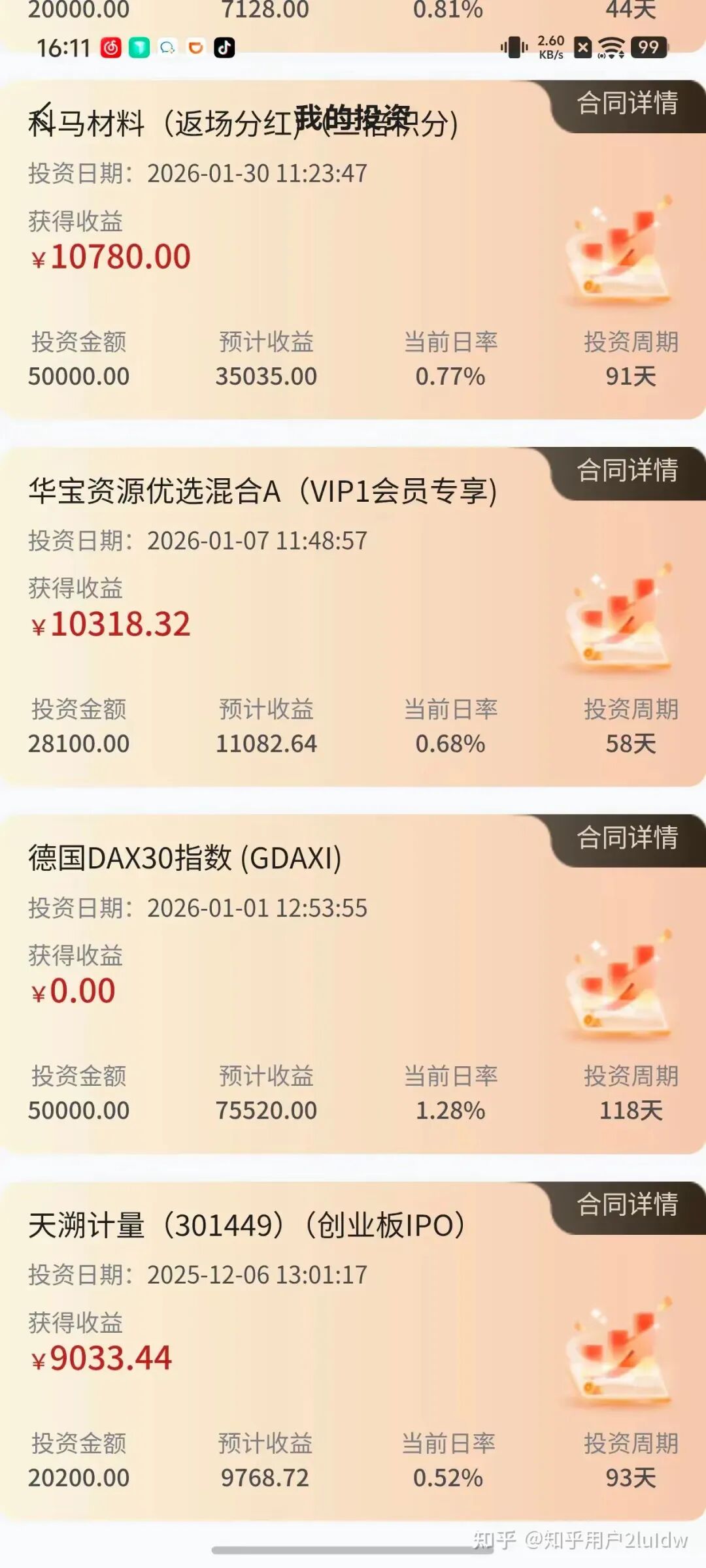This screenshot has height=1568, width=706.
Task: Tap the WiFi signal icon
Action: click(x=611, y=48)
